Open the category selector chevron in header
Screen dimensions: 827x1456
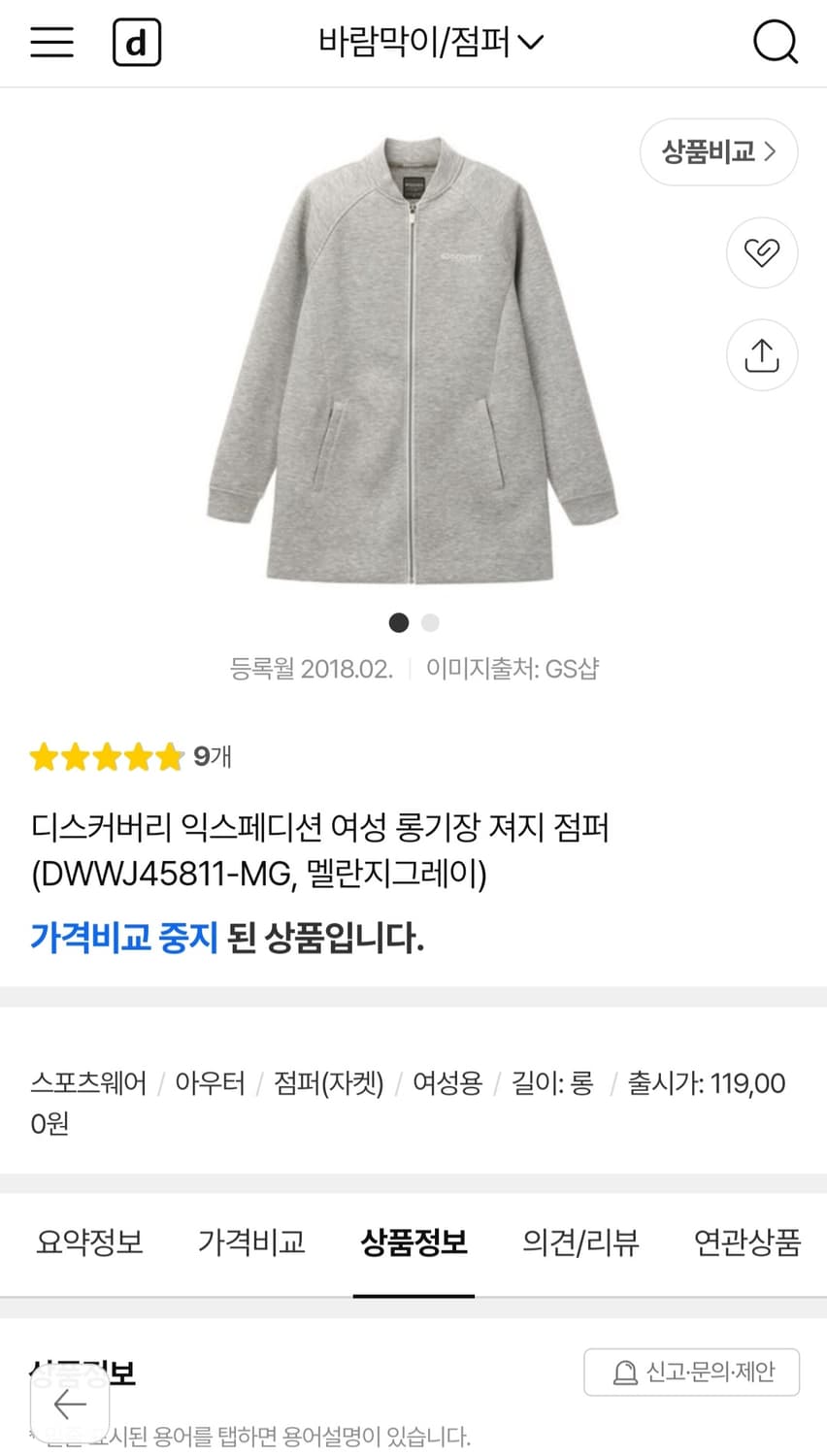[533, 42]
